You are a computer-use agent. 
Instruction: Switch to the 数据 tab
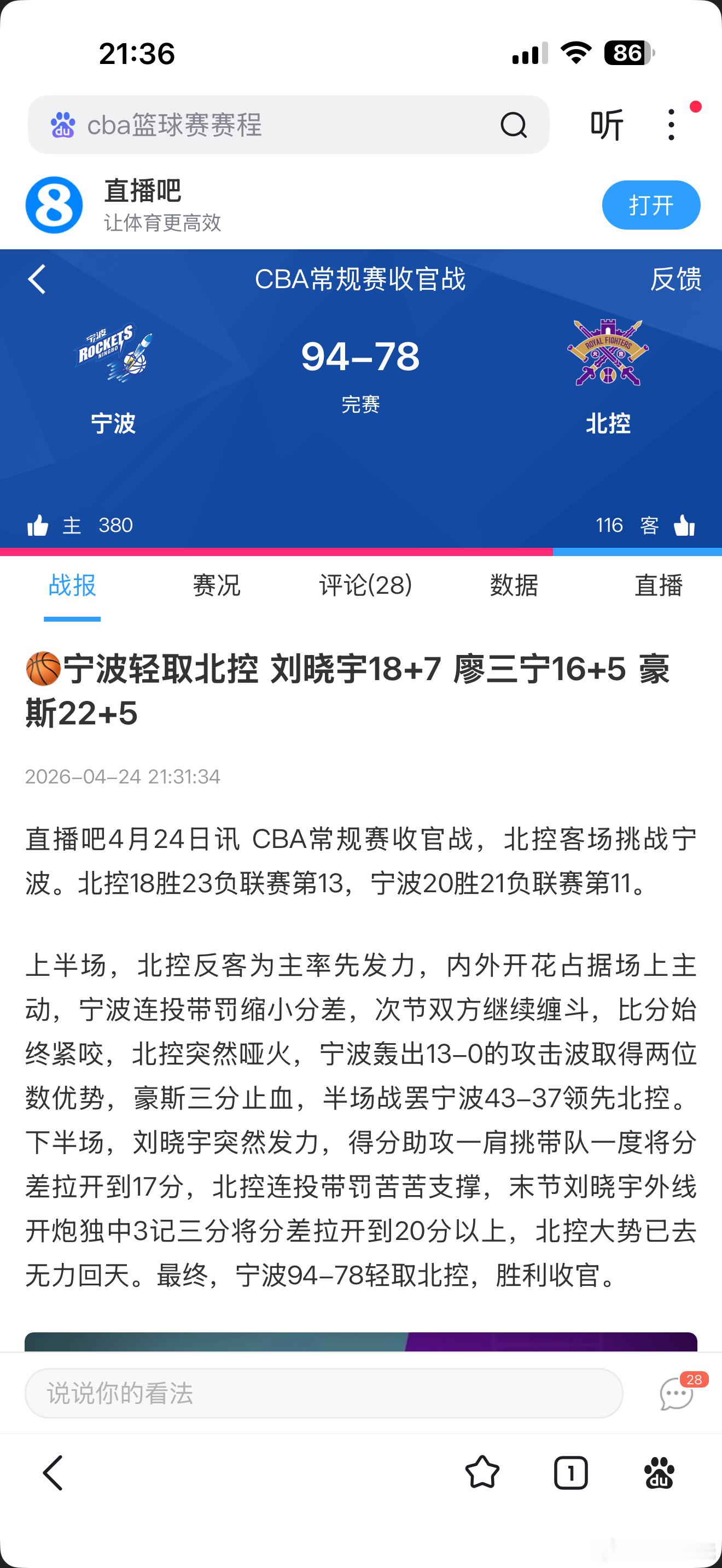point(512,586)
